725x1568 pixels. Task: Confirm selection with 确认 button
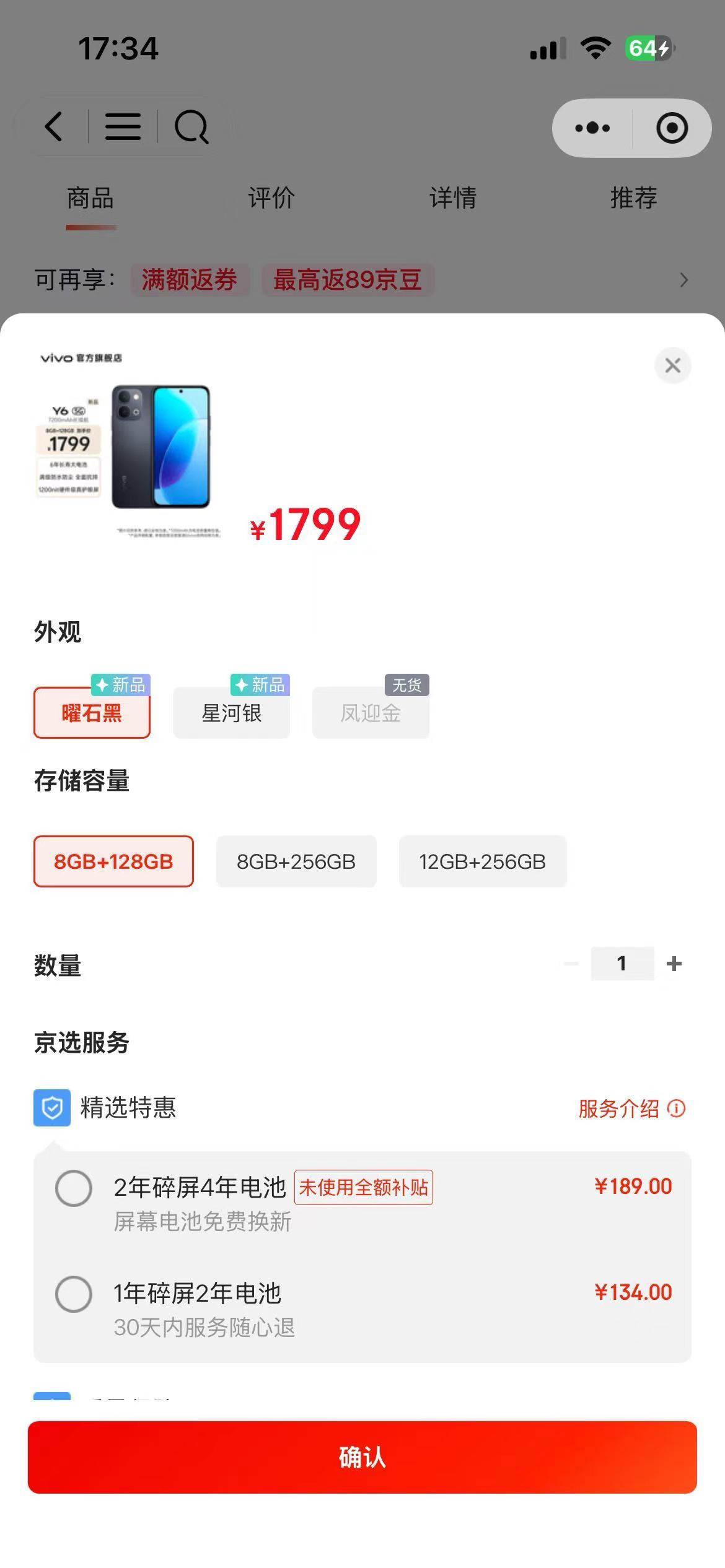click(x=362, y=1457)
